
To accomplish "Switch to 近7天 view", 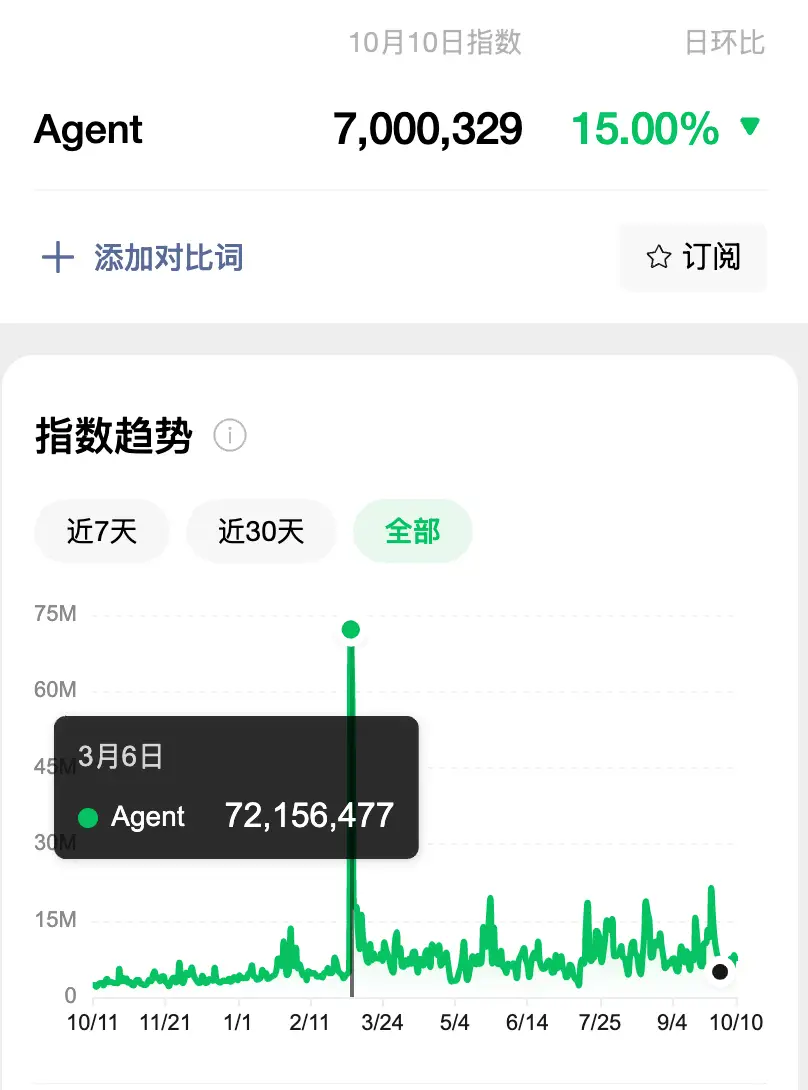I will (101, 531).
